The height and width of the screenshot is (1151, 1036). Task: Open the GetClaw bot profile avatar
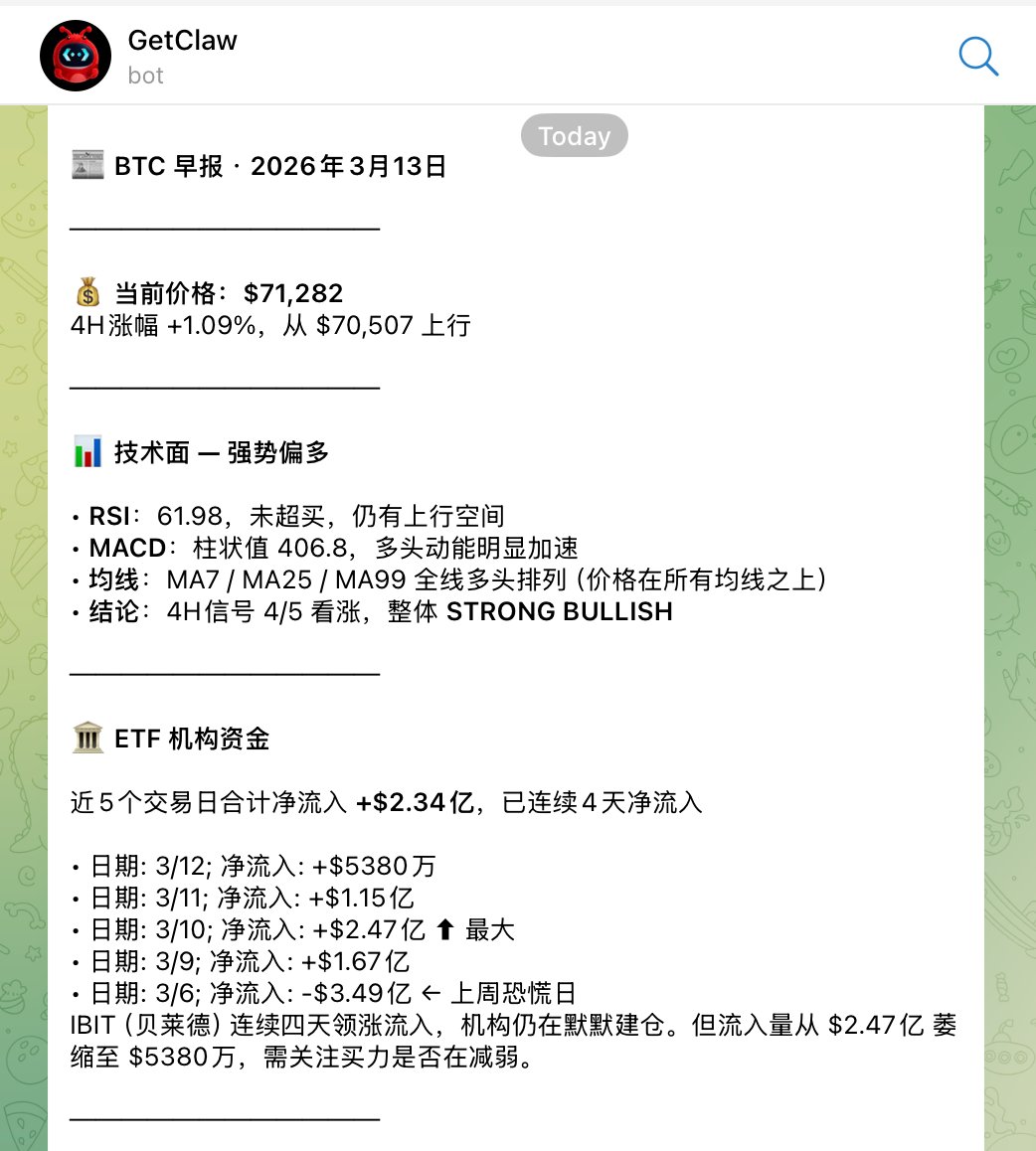pos(76,57)
